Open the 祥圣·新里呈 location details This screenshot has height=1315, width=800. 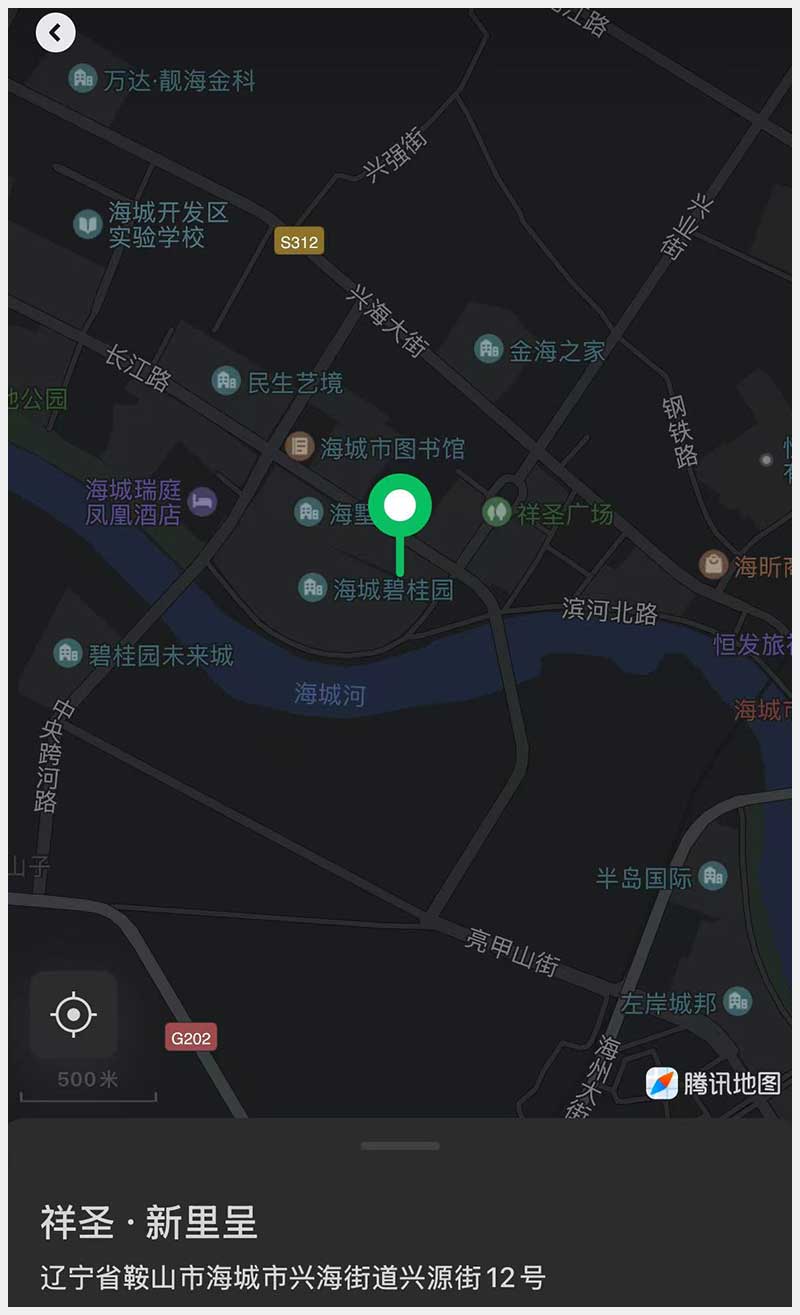tap(150, 1222)
